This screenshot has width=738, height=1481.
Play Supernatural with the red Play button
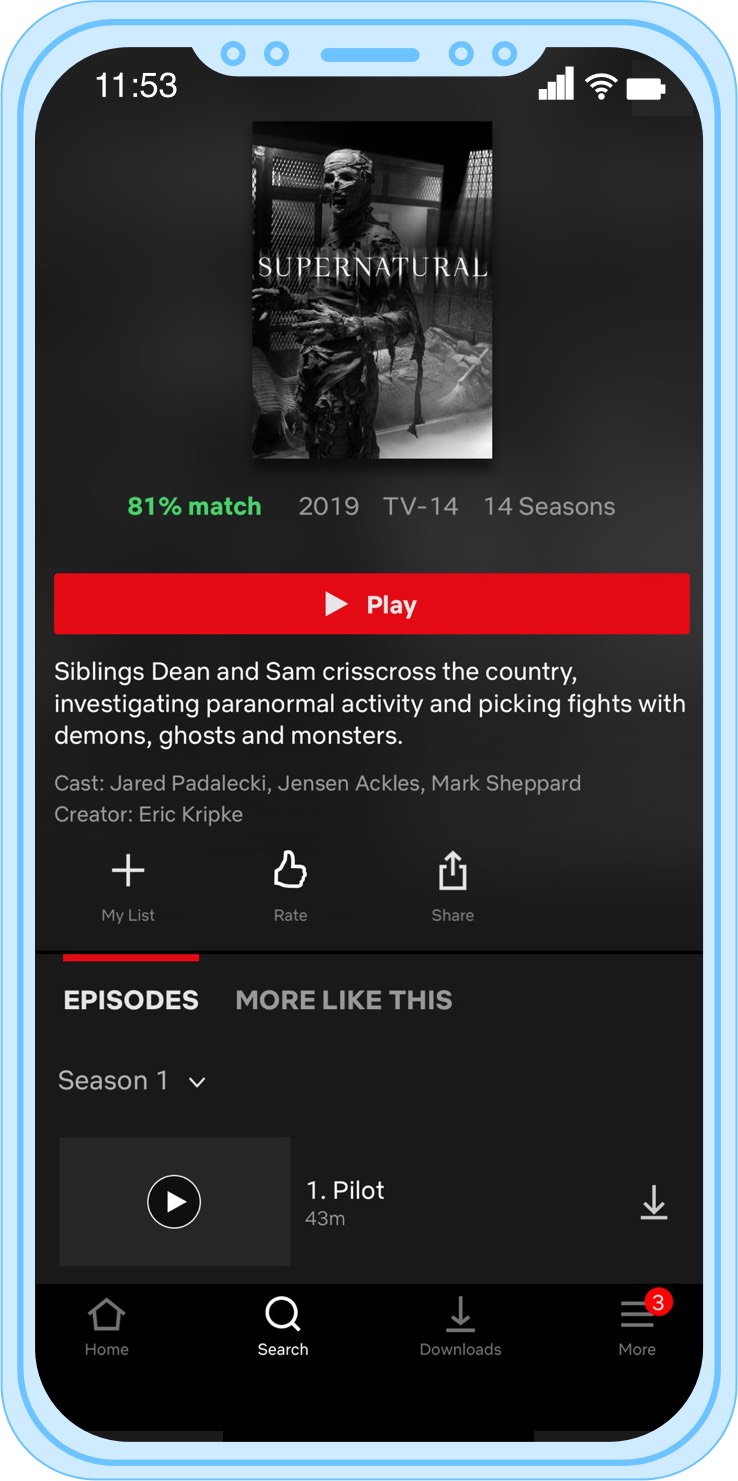[371, 604]
